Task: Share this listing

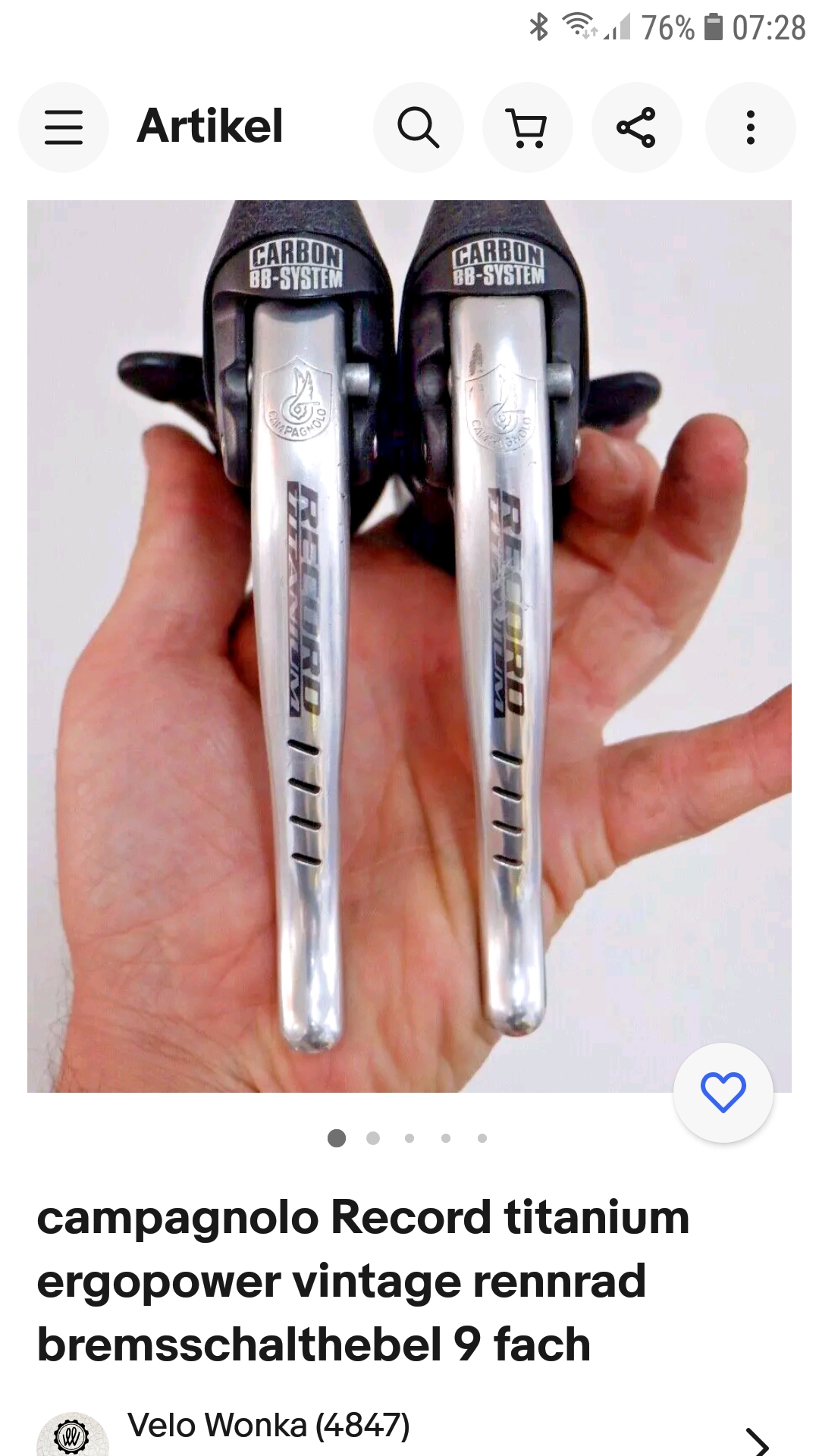Action: (x=636, y=127)
